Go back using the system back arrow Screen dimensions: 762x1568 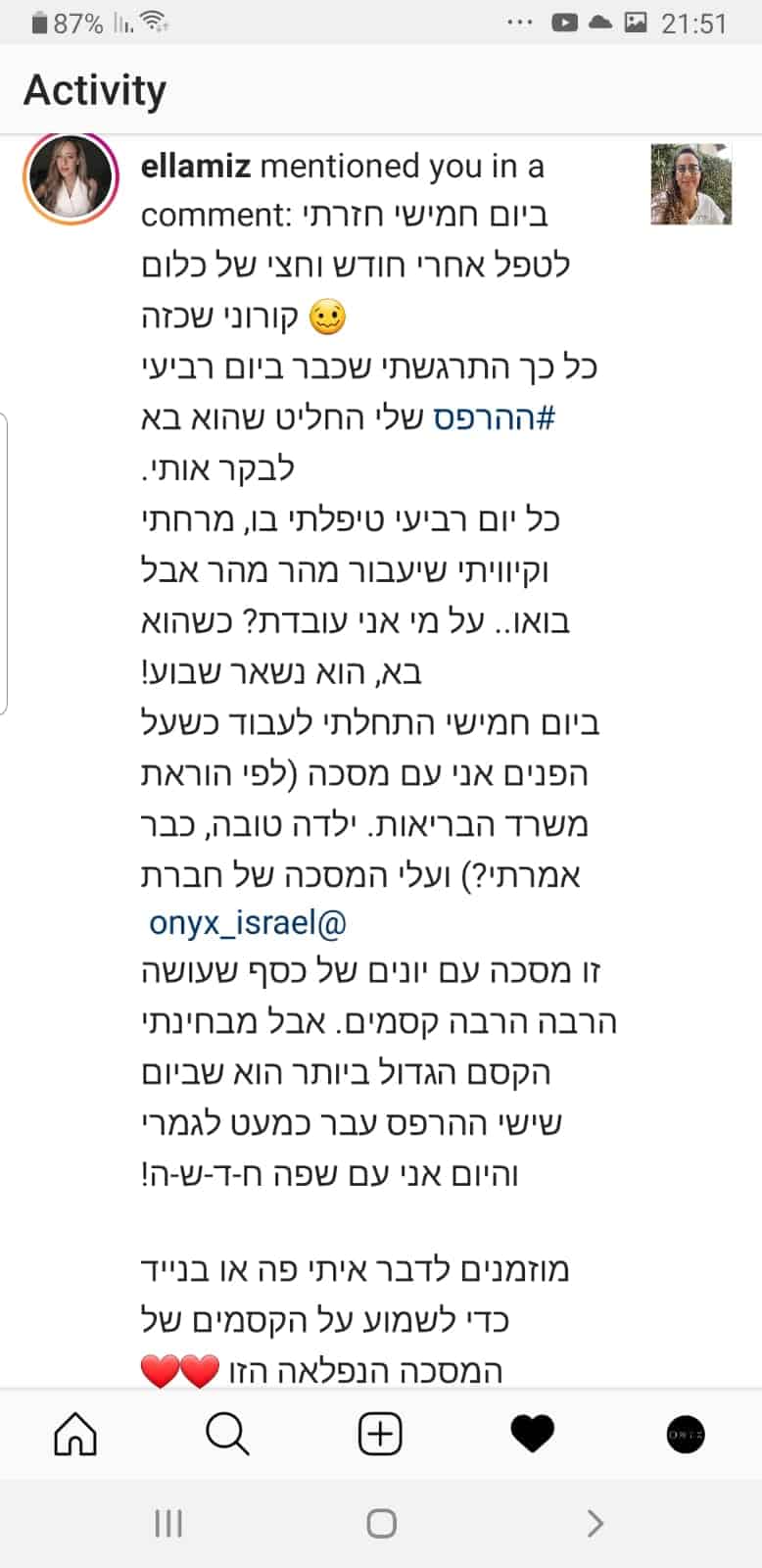(x=594, y=1523)
